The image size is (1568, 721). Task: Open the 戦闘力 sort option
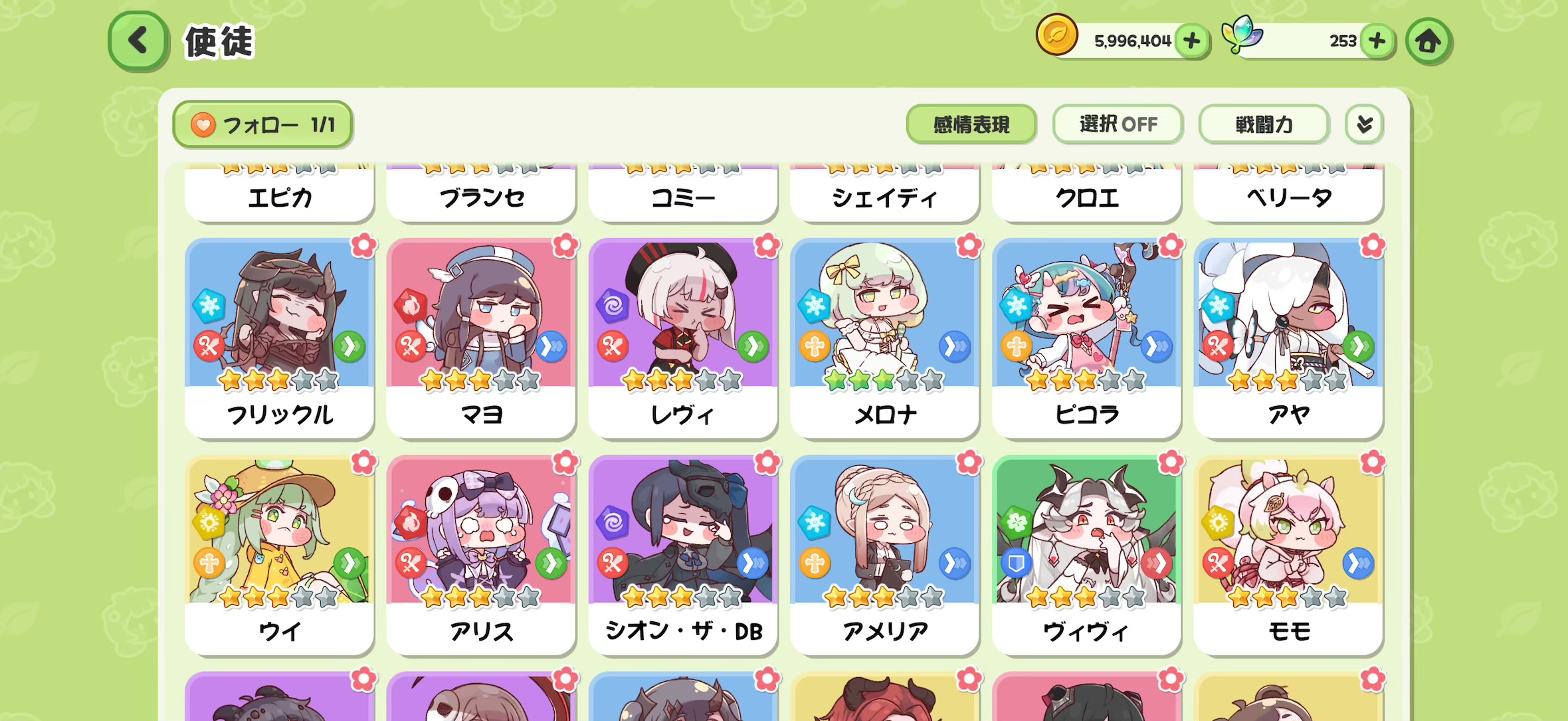pos(1264,124)
